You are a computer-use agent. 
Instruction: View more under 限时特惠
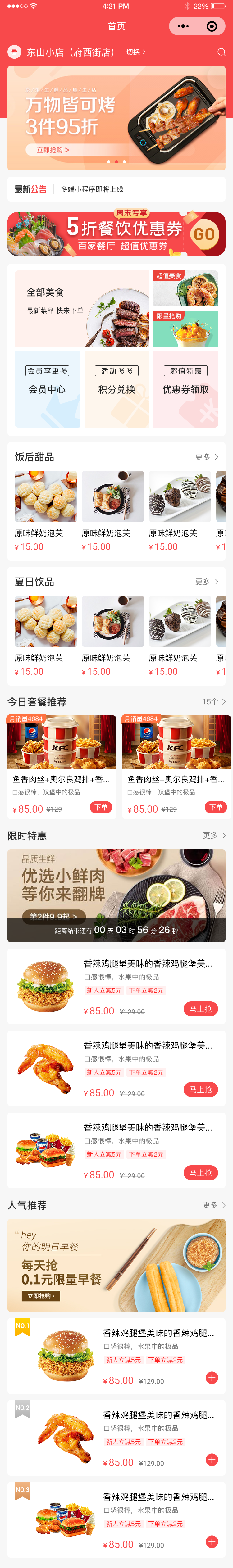click(x=213, y=836)
